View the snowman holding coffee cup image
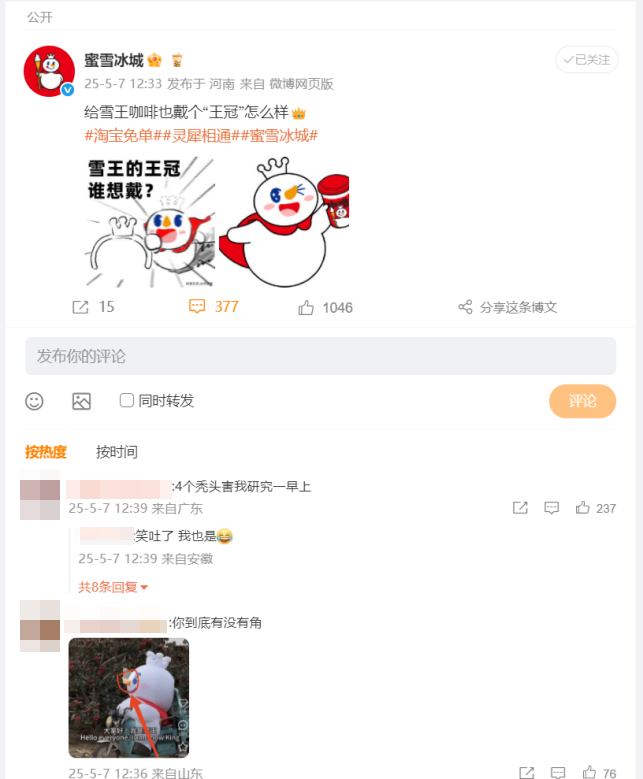 point(284,221)
